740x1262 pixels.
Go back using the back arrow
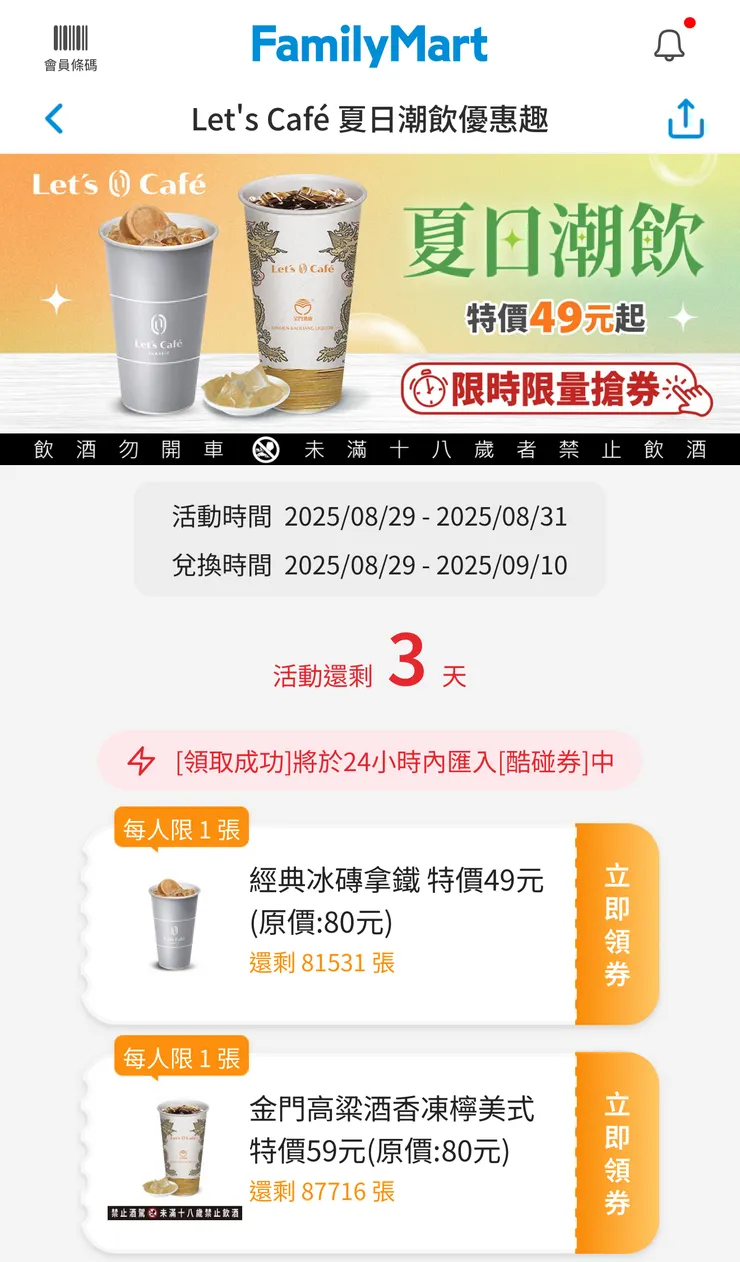(x=55, y=119)
